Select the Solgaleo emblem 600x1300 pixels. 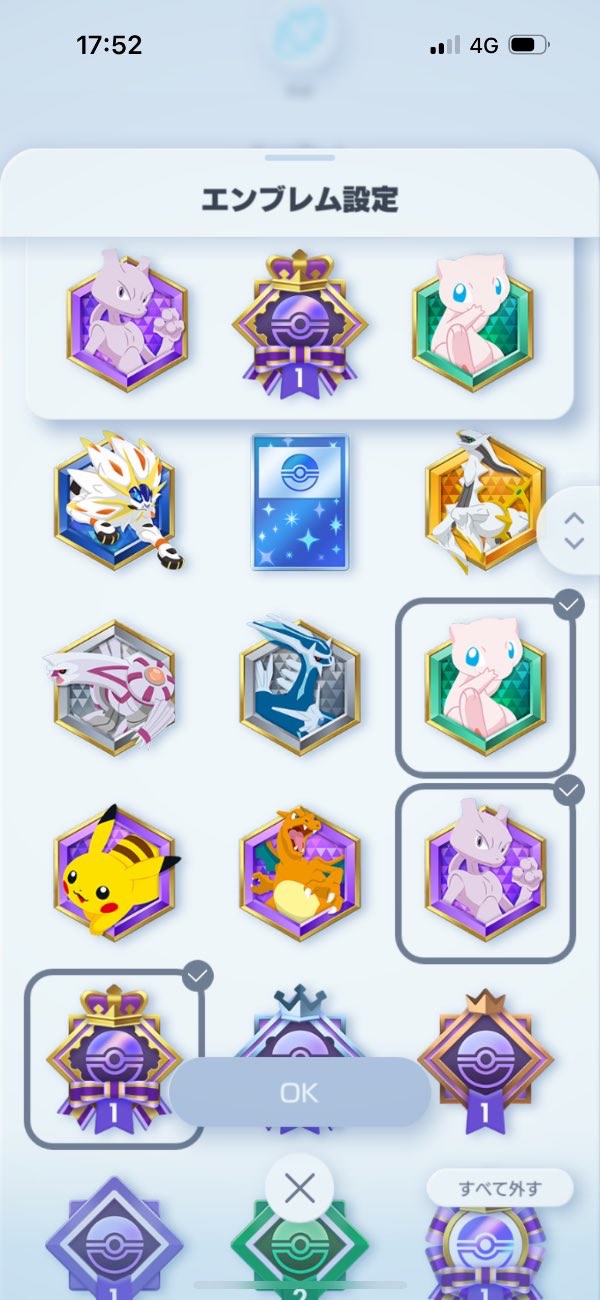[114, 503]
